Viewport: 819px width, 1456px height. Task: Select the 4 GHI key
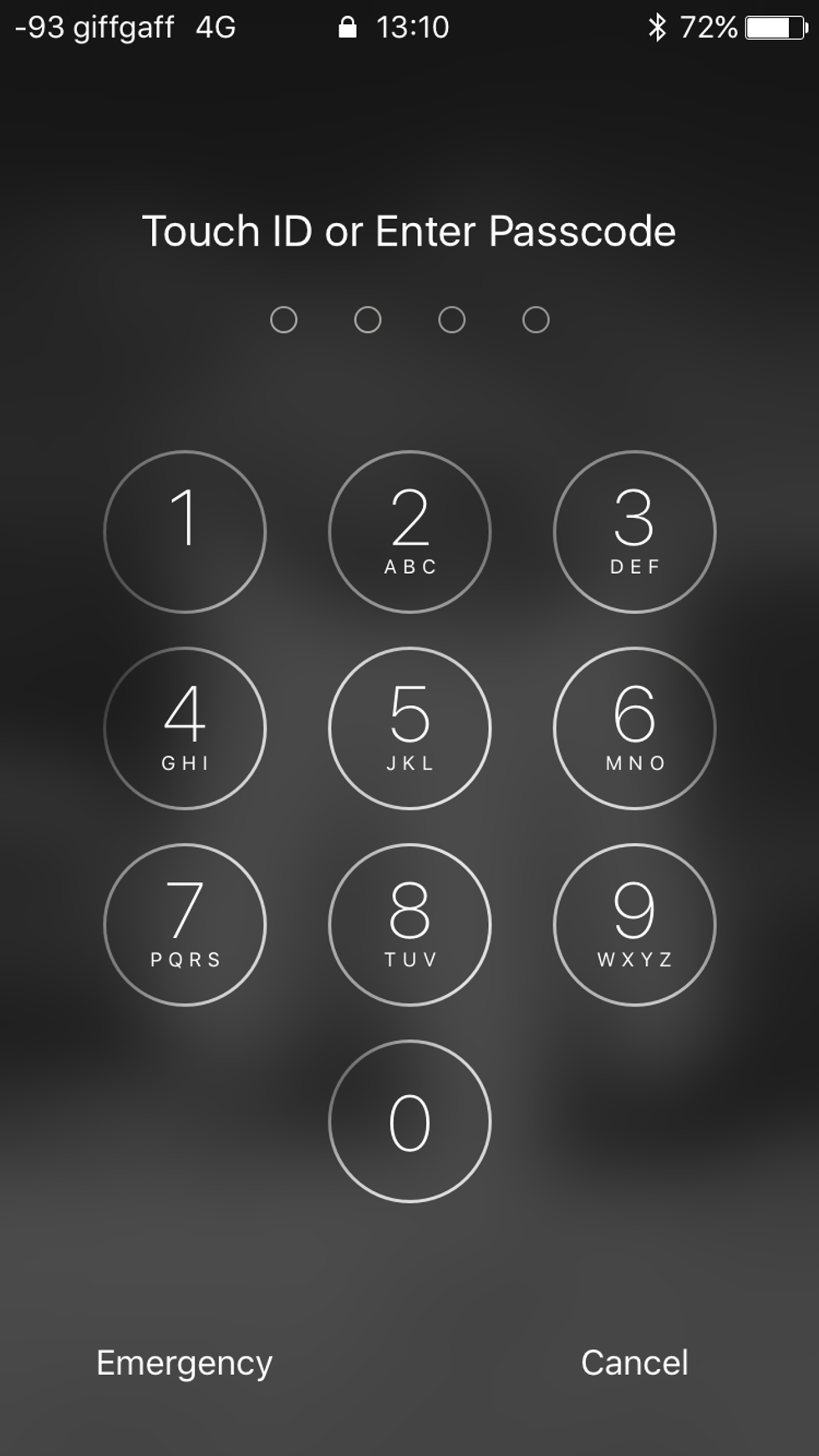pos(185,728)
